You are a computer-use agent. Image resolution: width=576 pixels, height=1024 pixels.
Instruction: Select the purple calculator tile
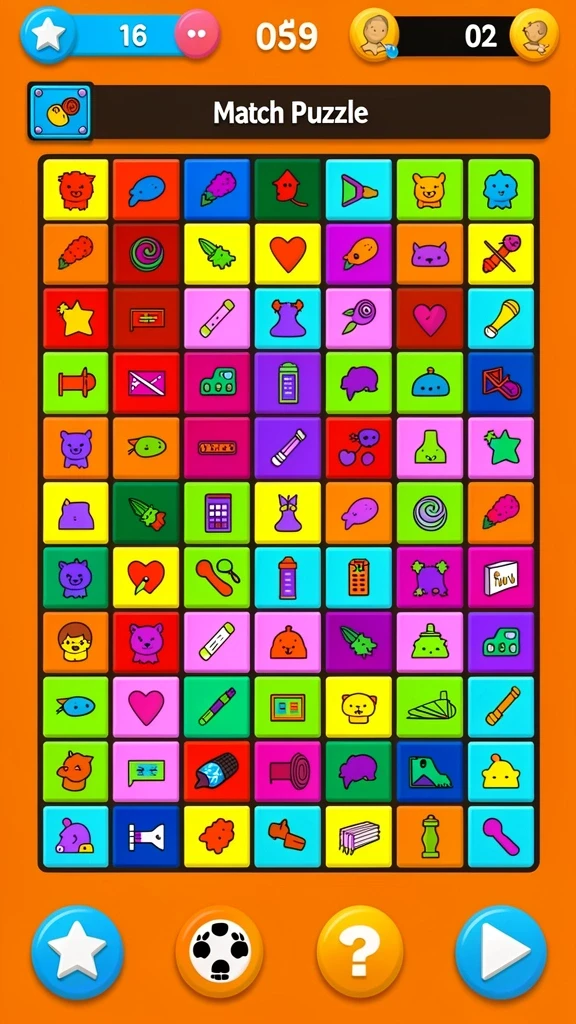217,512
